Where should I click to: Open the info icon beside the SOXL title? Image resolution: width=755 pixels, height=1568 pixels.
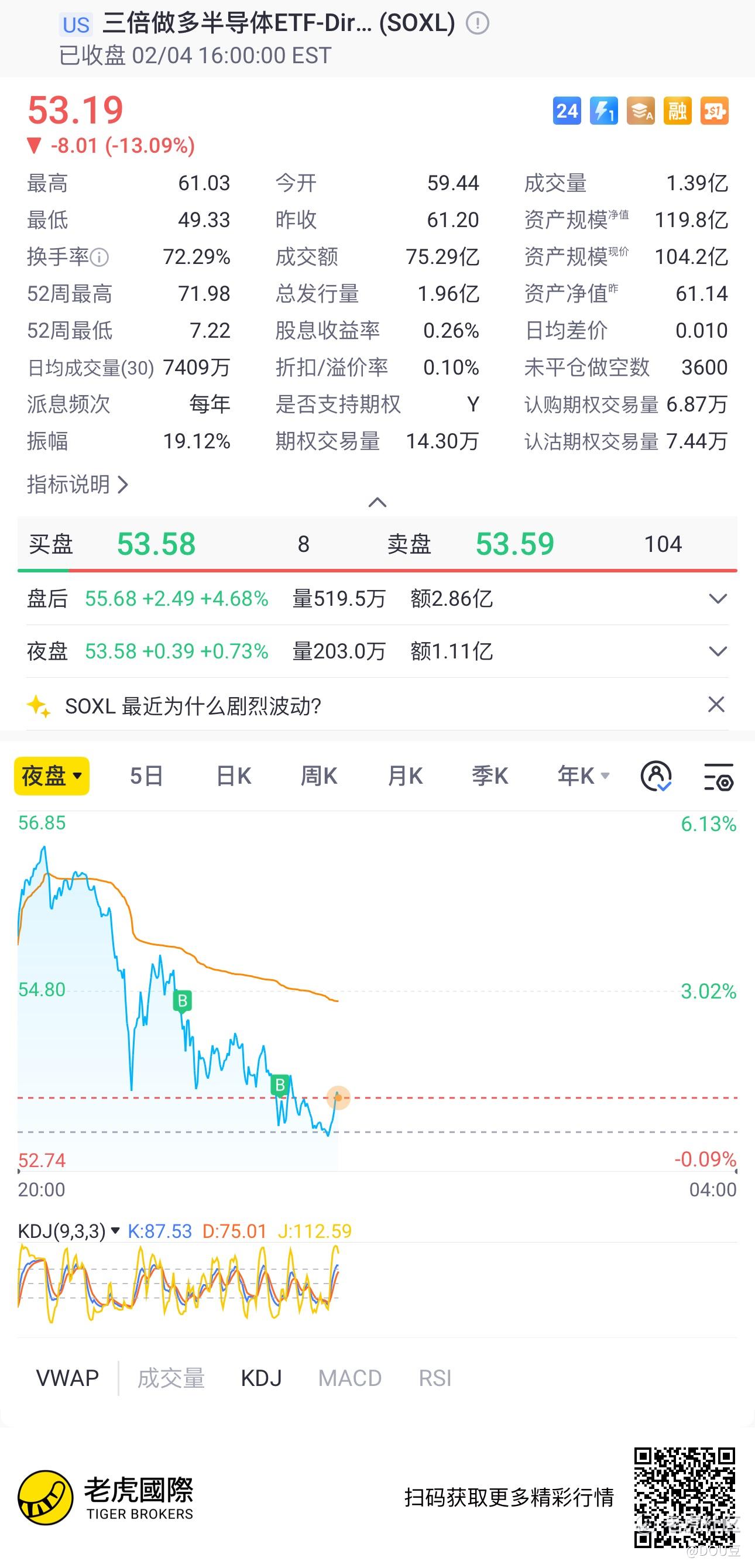[478, 24]
